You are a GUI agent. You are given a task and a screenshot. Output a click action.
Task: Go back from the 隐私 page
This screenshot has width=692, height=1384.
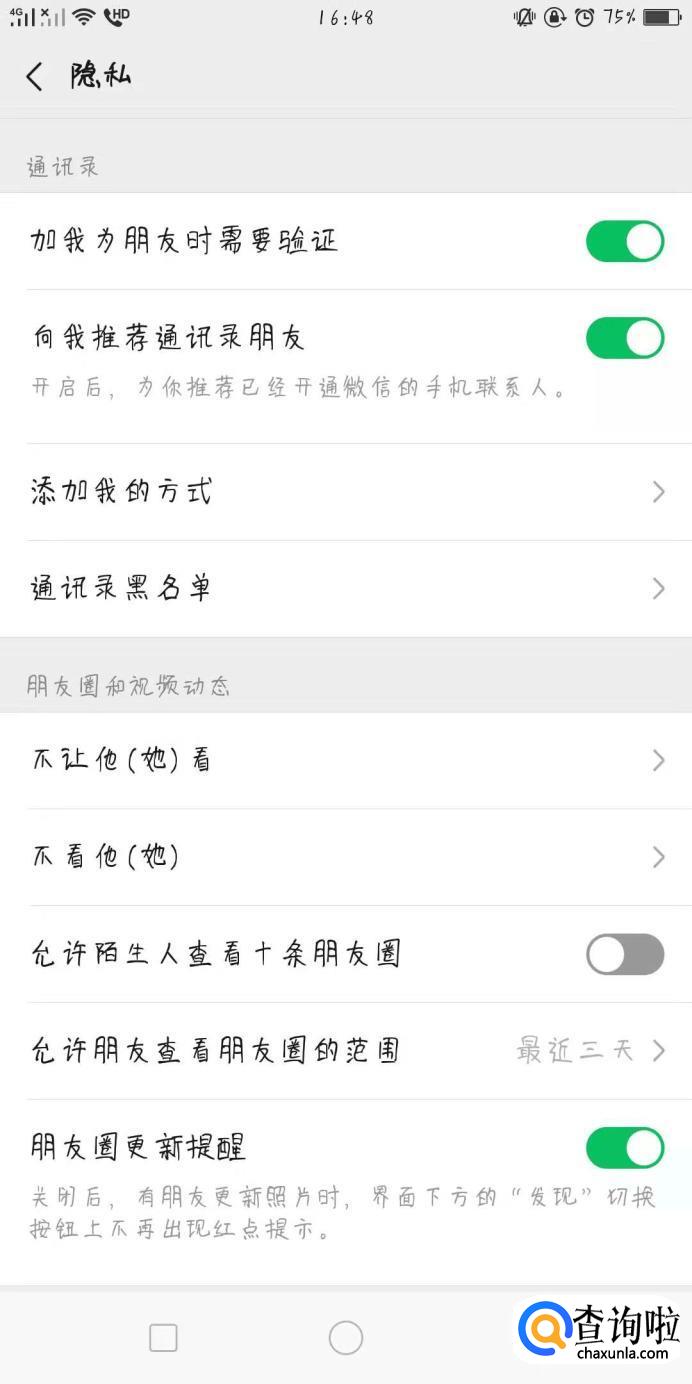click(x=35, y=77)
